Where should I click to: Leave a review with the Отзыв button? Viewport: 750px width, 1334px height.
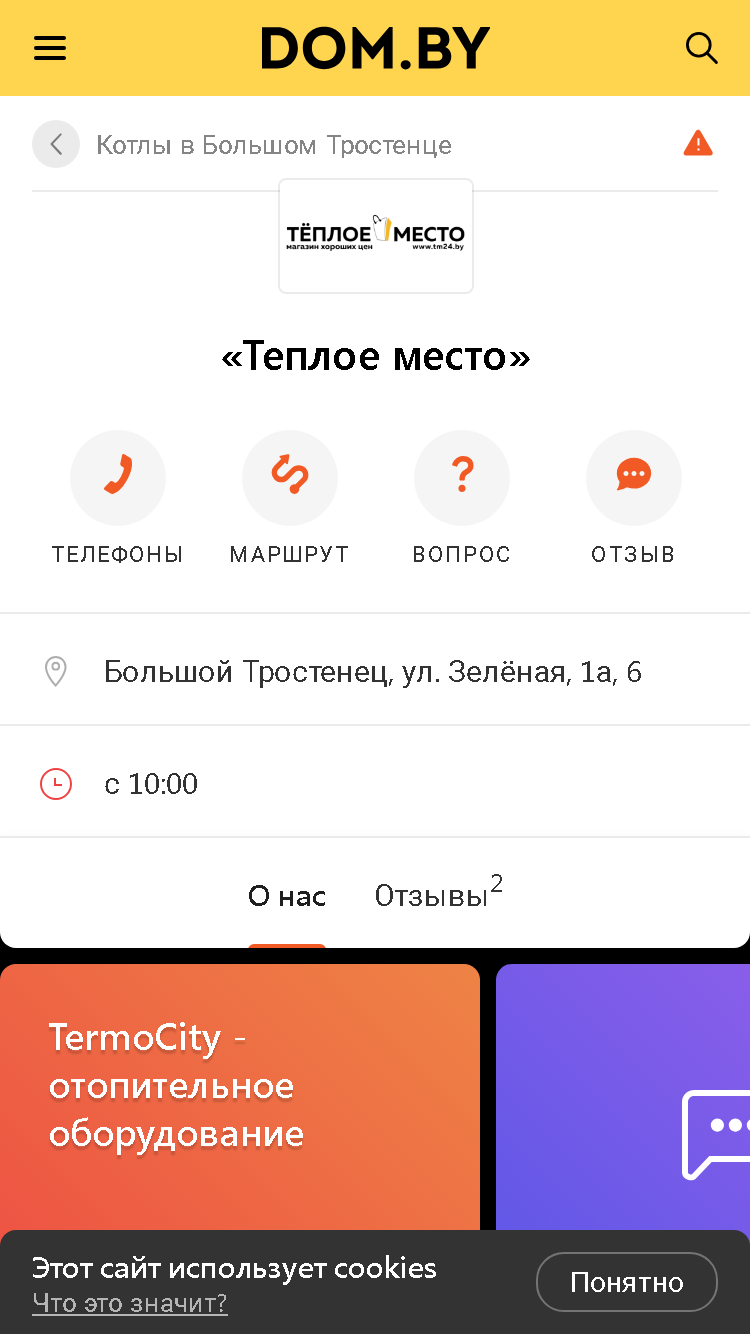coord(634,498)
